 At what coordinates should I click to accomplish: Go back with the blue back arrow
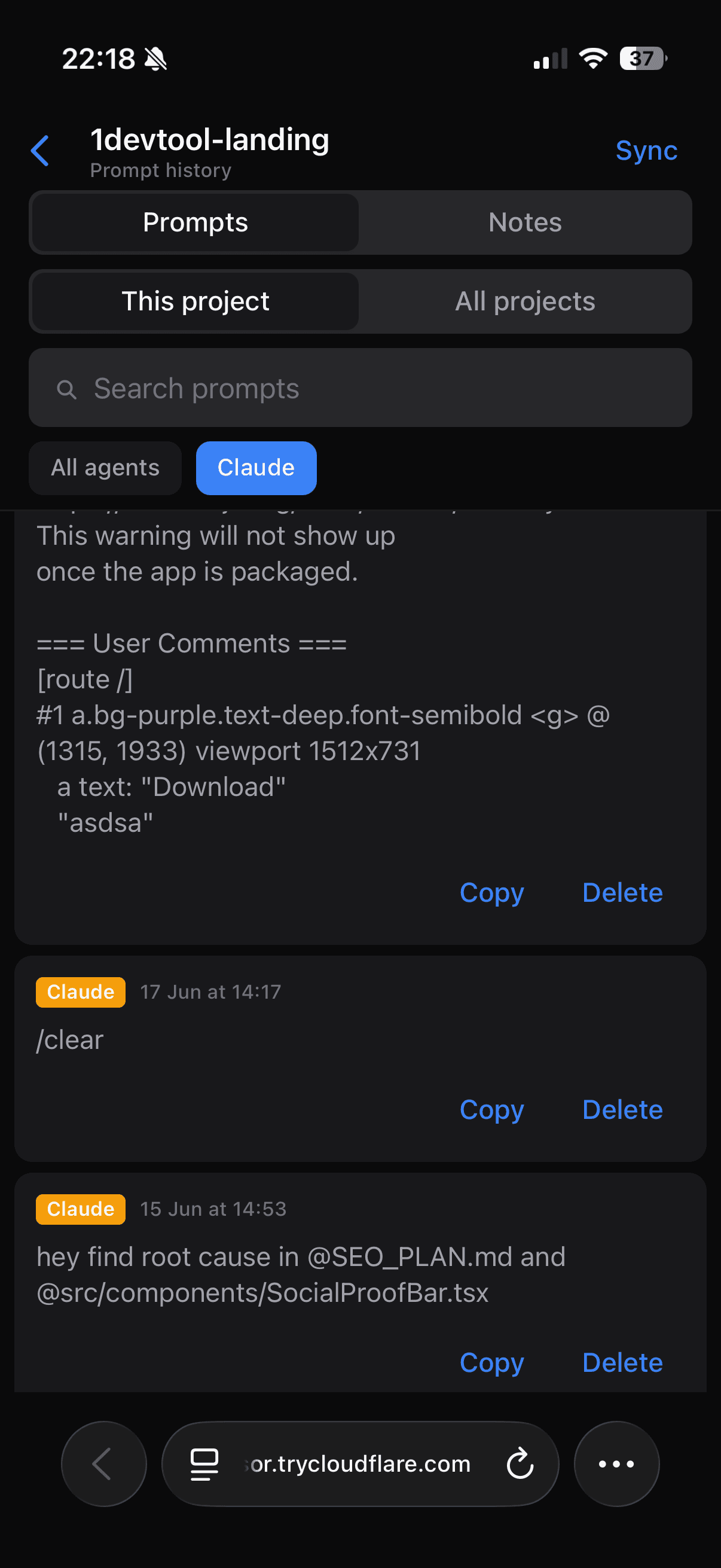tap(40, 150)
